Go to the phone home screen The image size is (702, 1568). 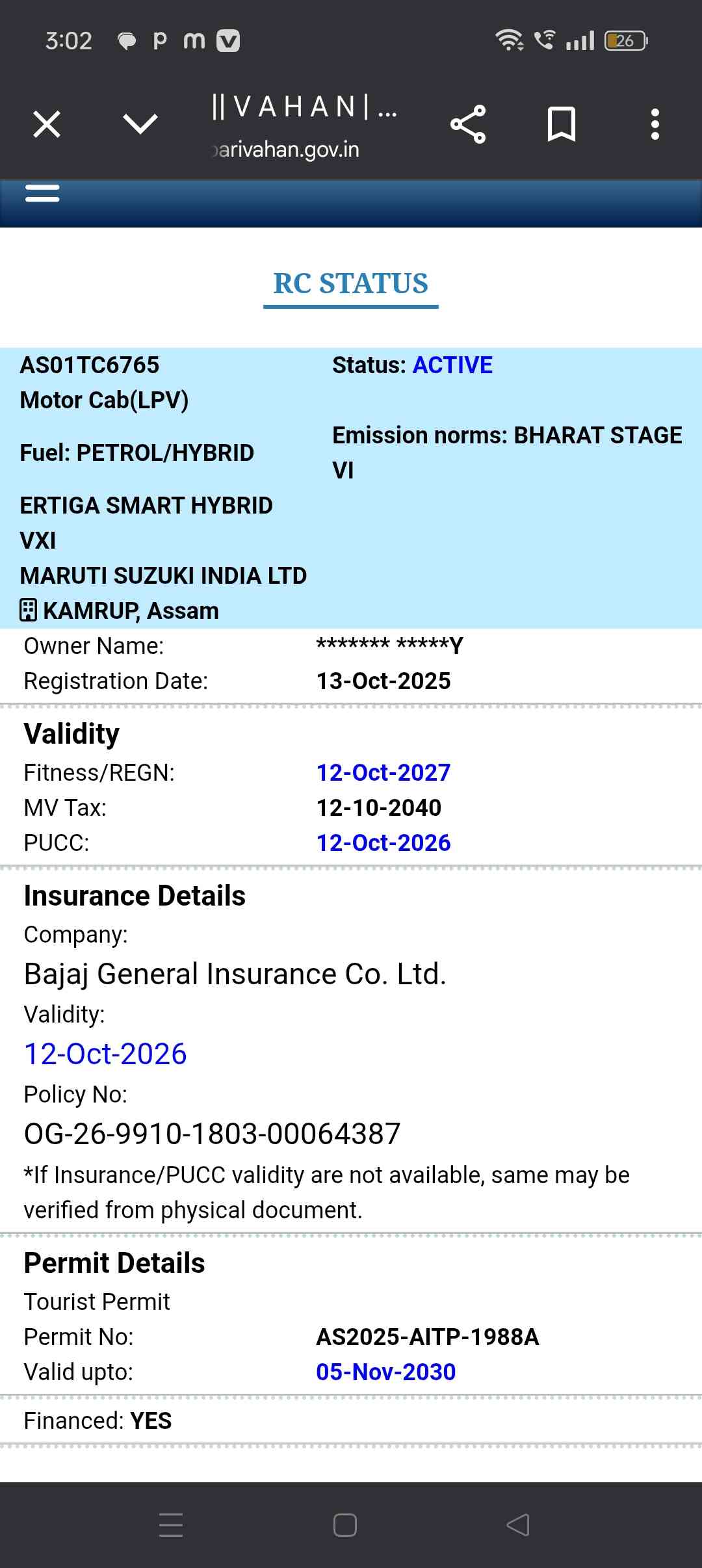[344, 1524]
